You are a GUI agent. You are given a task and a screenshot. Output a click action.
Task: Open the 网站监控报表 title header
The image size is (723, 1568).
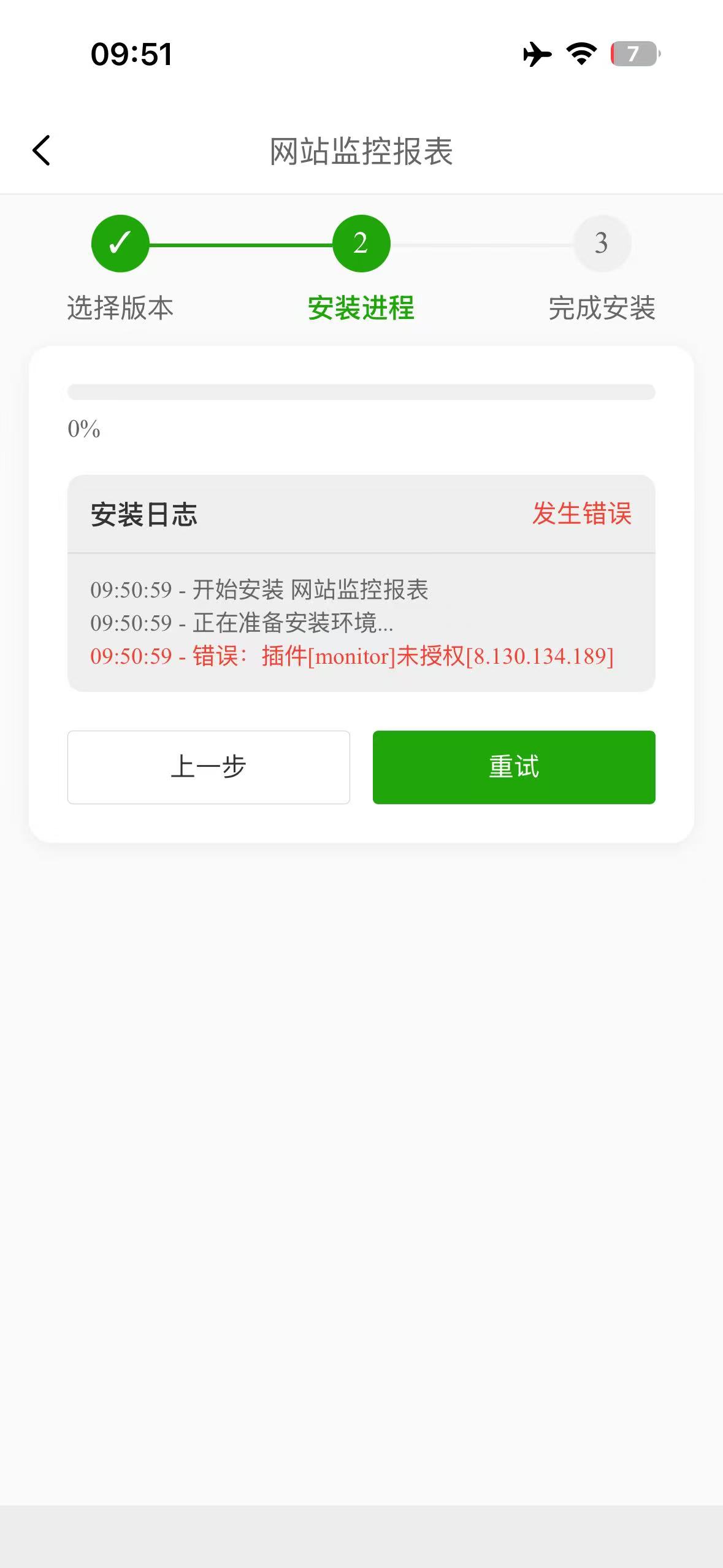click(361, 149)
